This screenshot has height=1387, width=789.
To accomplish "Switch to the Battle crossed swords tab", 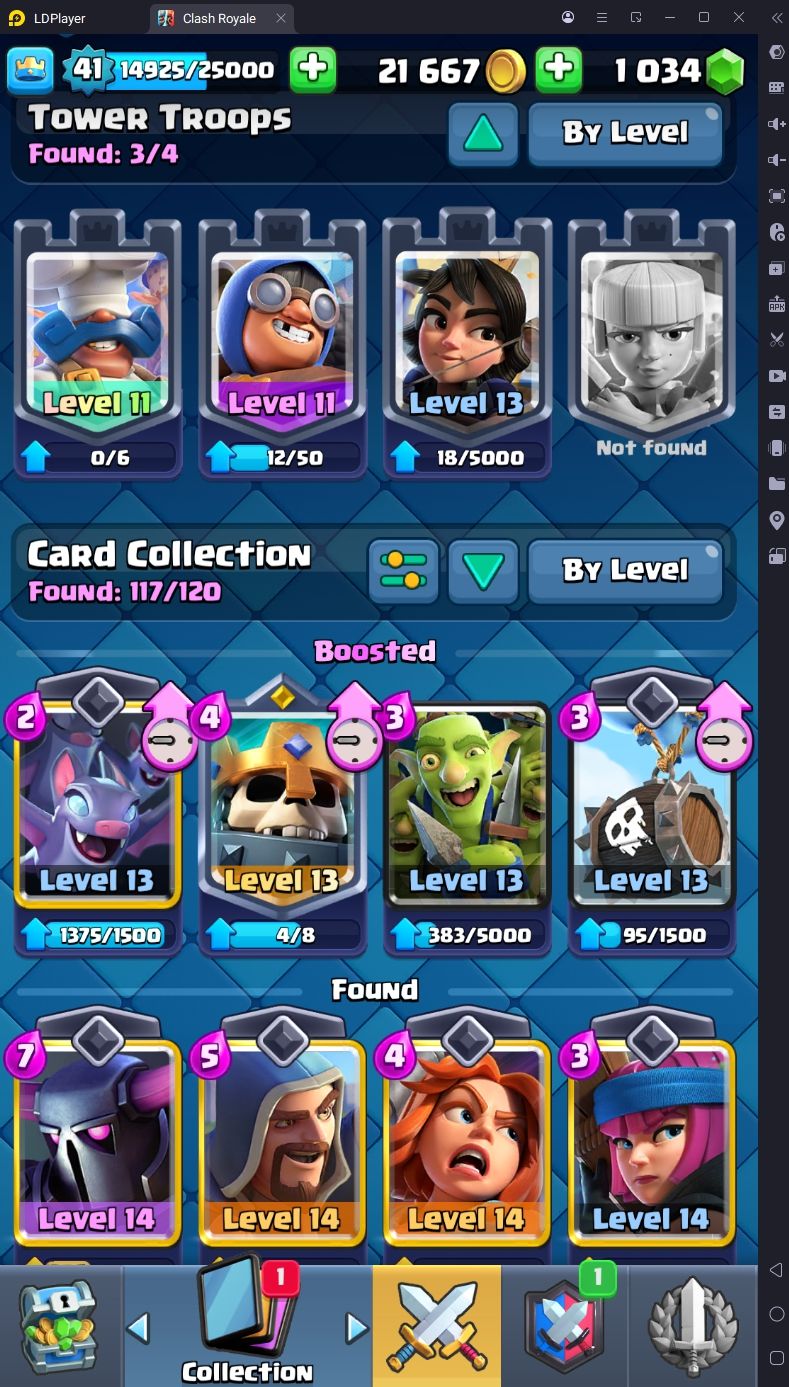I will [x=437, y=1326].
